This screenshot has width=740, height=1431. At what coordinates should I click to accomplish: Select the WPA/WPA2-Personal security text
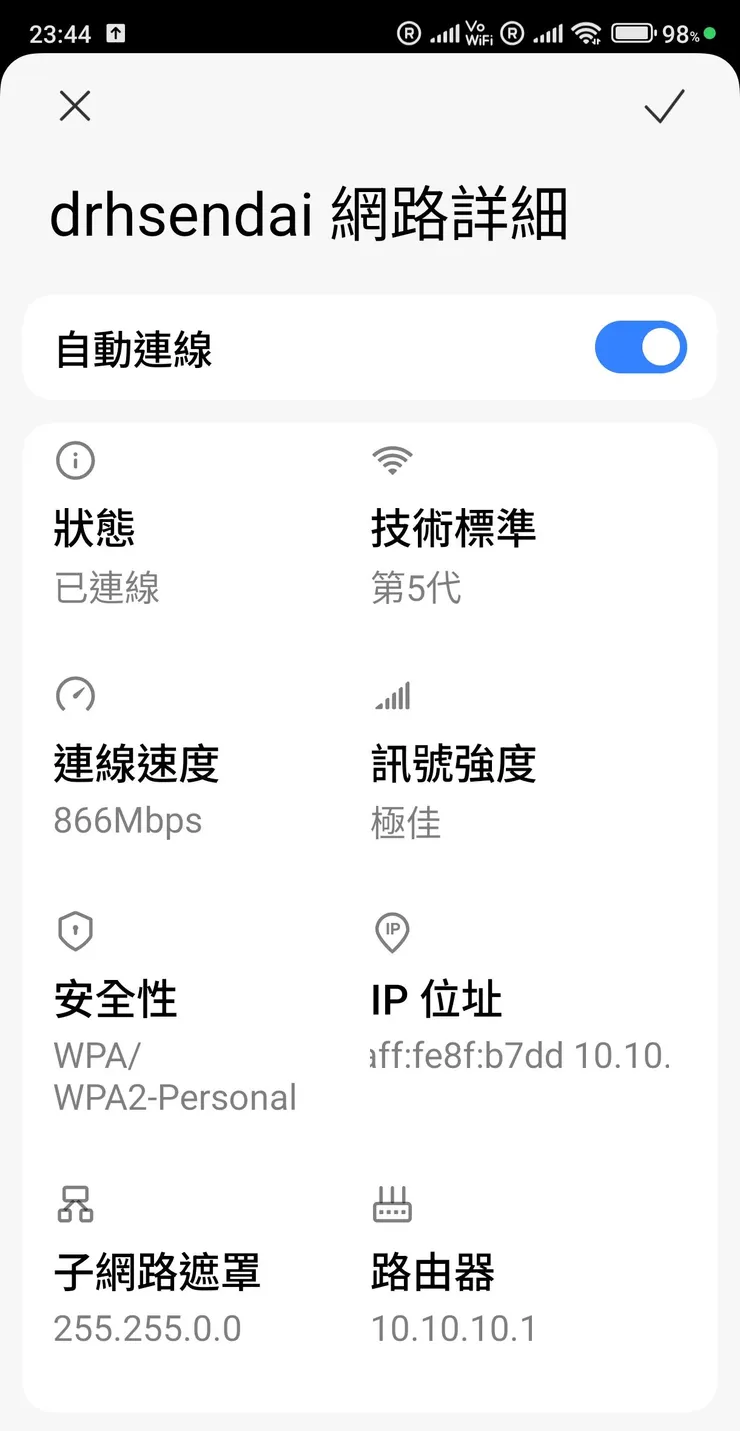175,1076
